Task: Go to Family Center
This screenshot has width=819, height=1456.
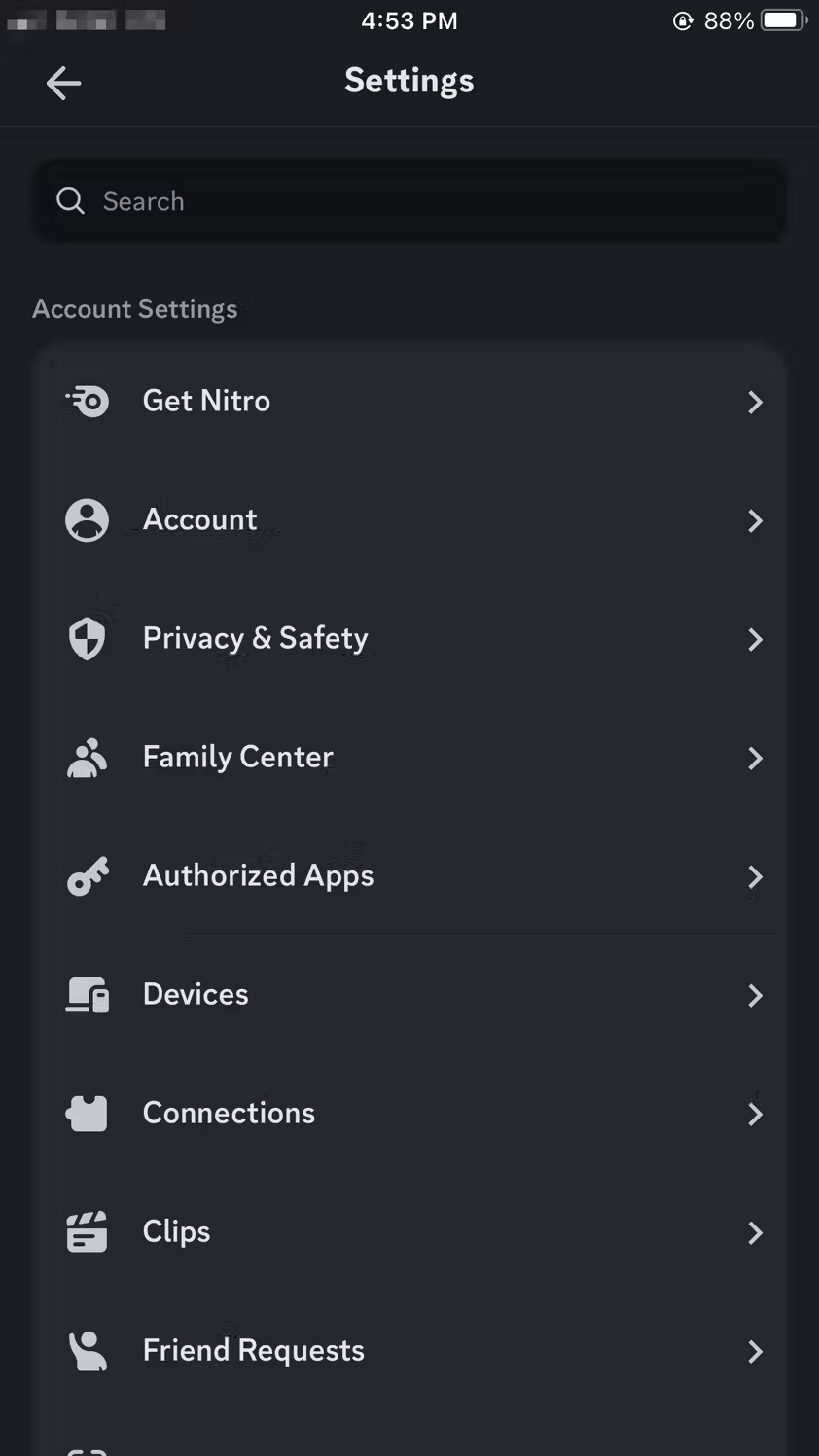Action: 409,757
